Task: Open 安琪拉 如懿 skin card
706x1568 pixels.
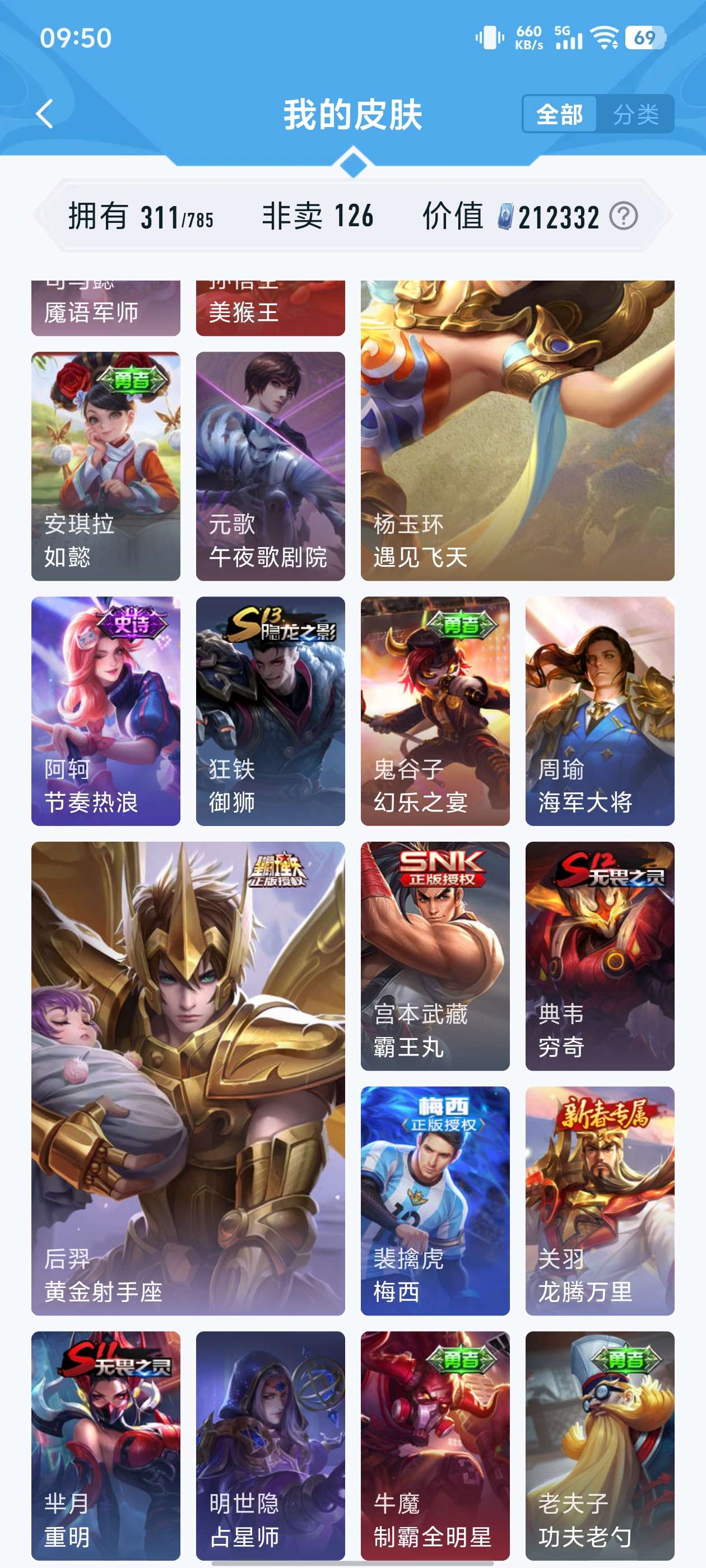Action: 106,466
